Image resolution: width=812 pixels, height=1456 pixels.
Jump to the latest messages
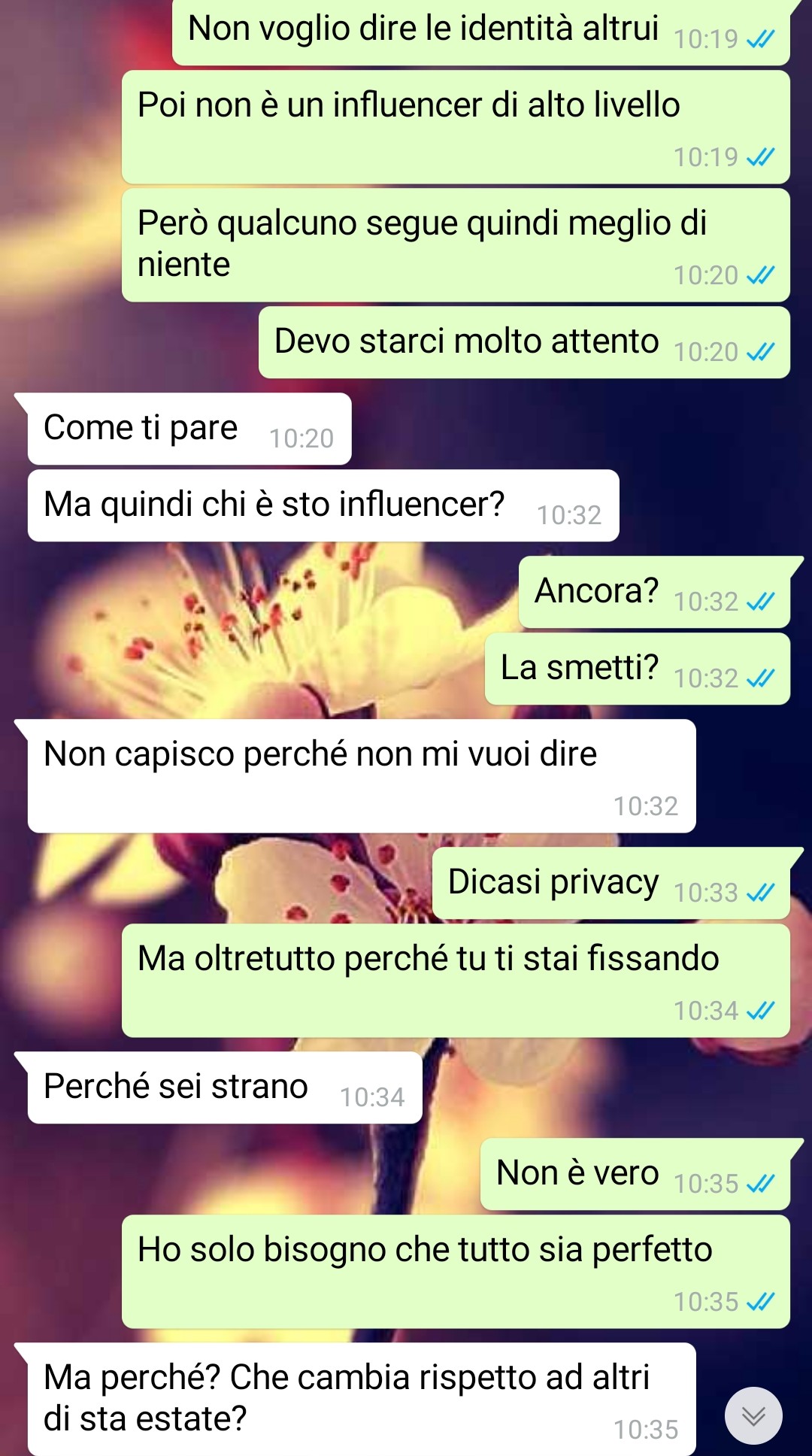[x=753, y=1415]
